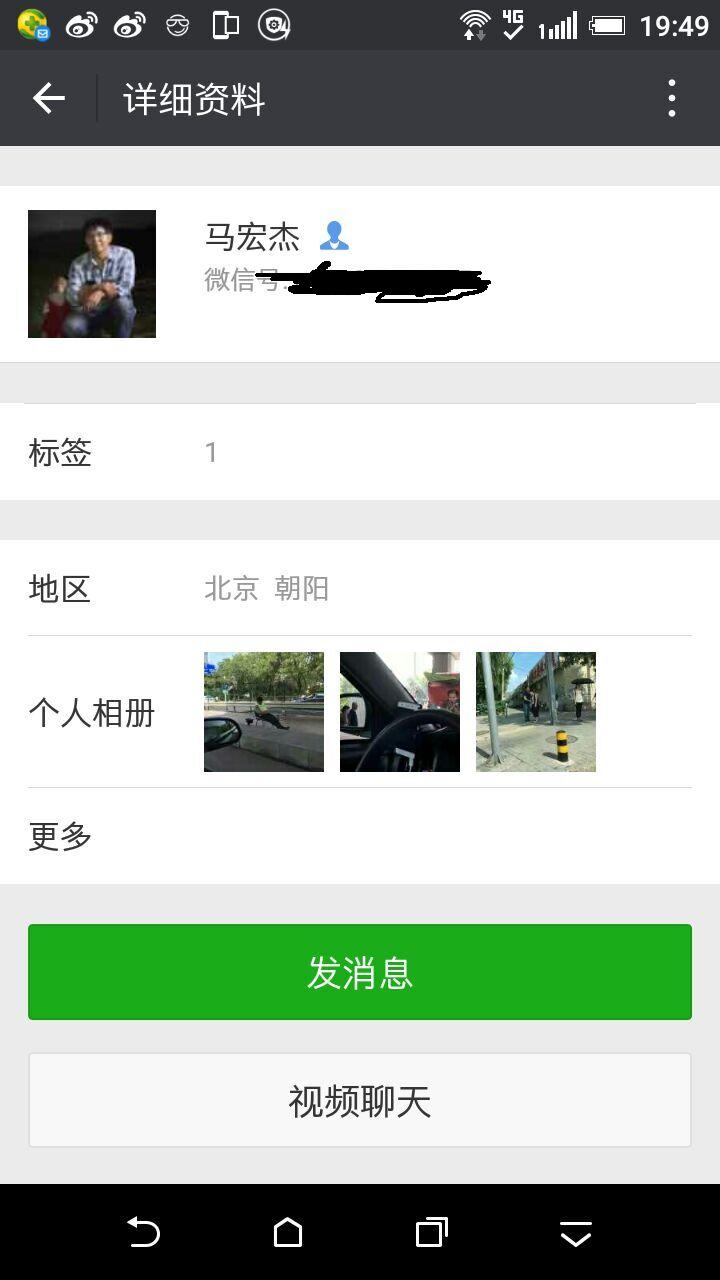Open the 更多 more info row
Screen dimensions: 720x1280
[x=360, y=836]
